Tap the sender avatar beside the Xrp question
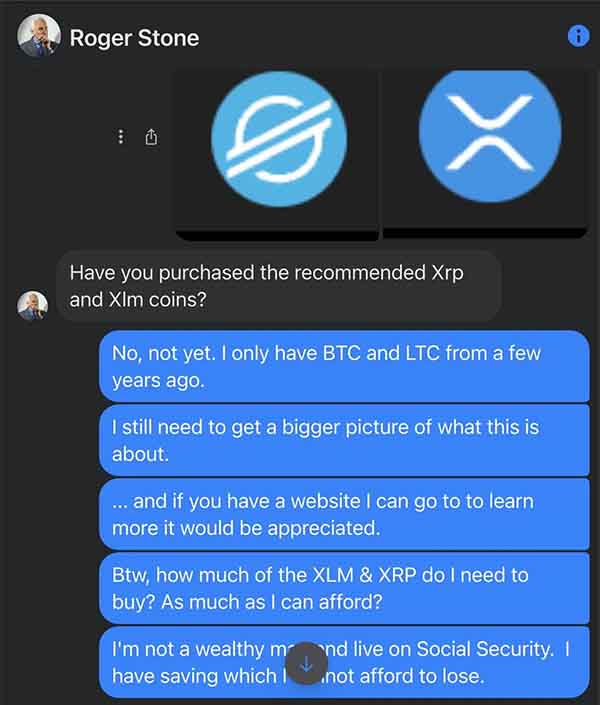The width and height of the screenshot is (600, 705). point(33,305)
